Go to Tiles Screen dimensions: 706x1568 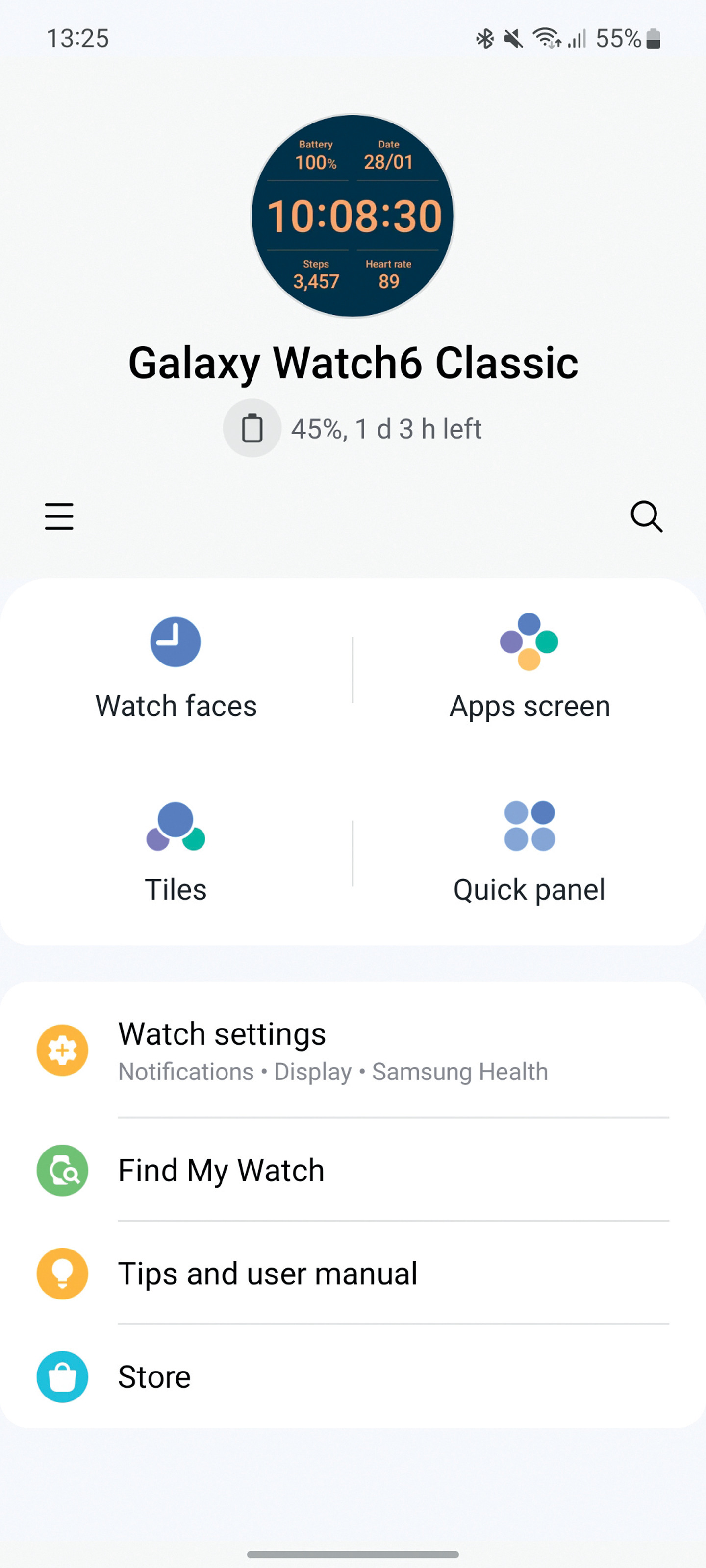176,852
